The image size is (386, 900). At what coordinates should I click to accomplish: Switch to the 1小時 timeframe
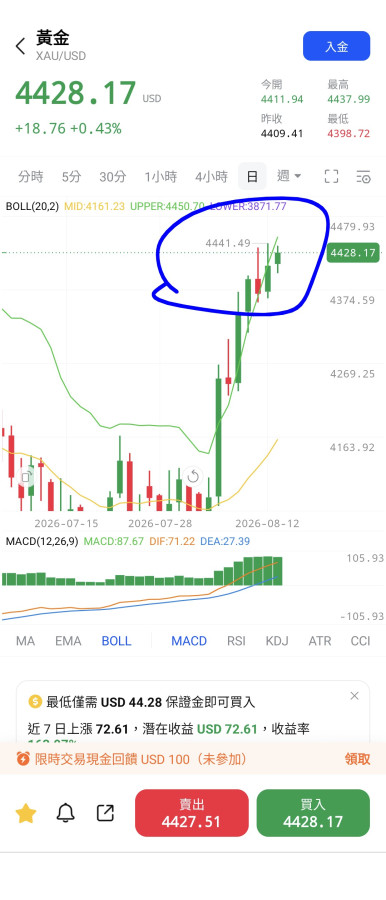(161, 176)
